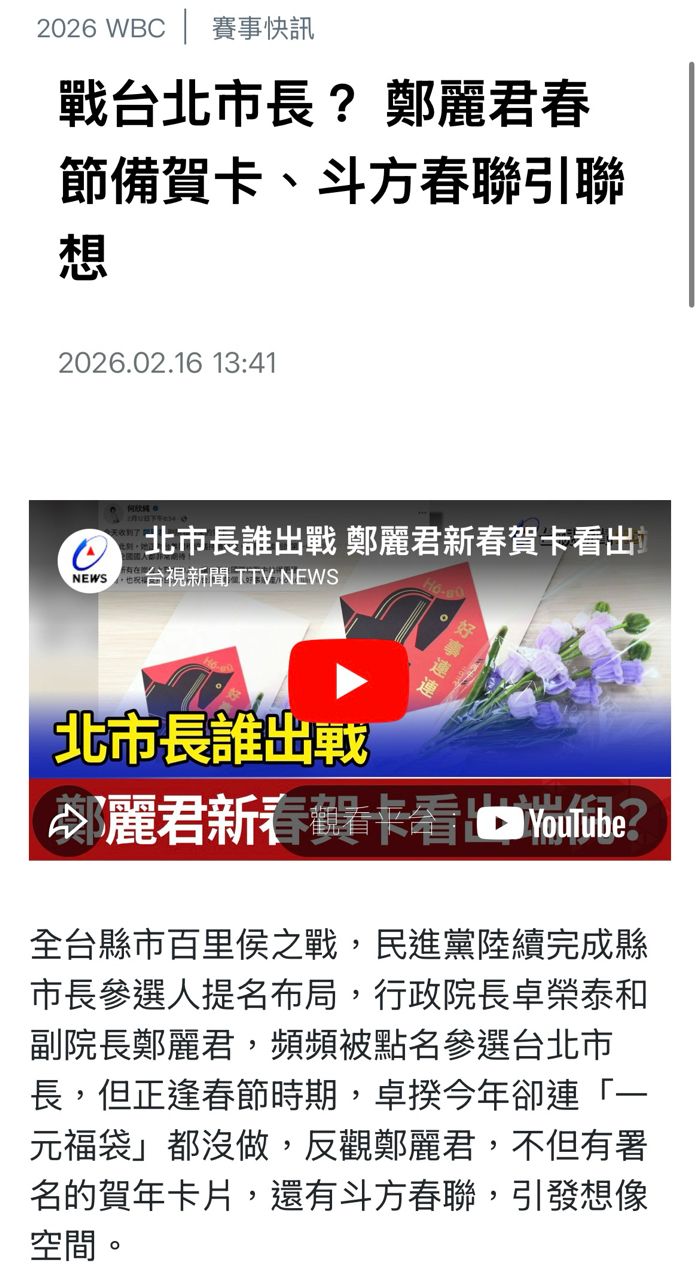
Task: Watch the video on YouTube
Action: point(550,823)
